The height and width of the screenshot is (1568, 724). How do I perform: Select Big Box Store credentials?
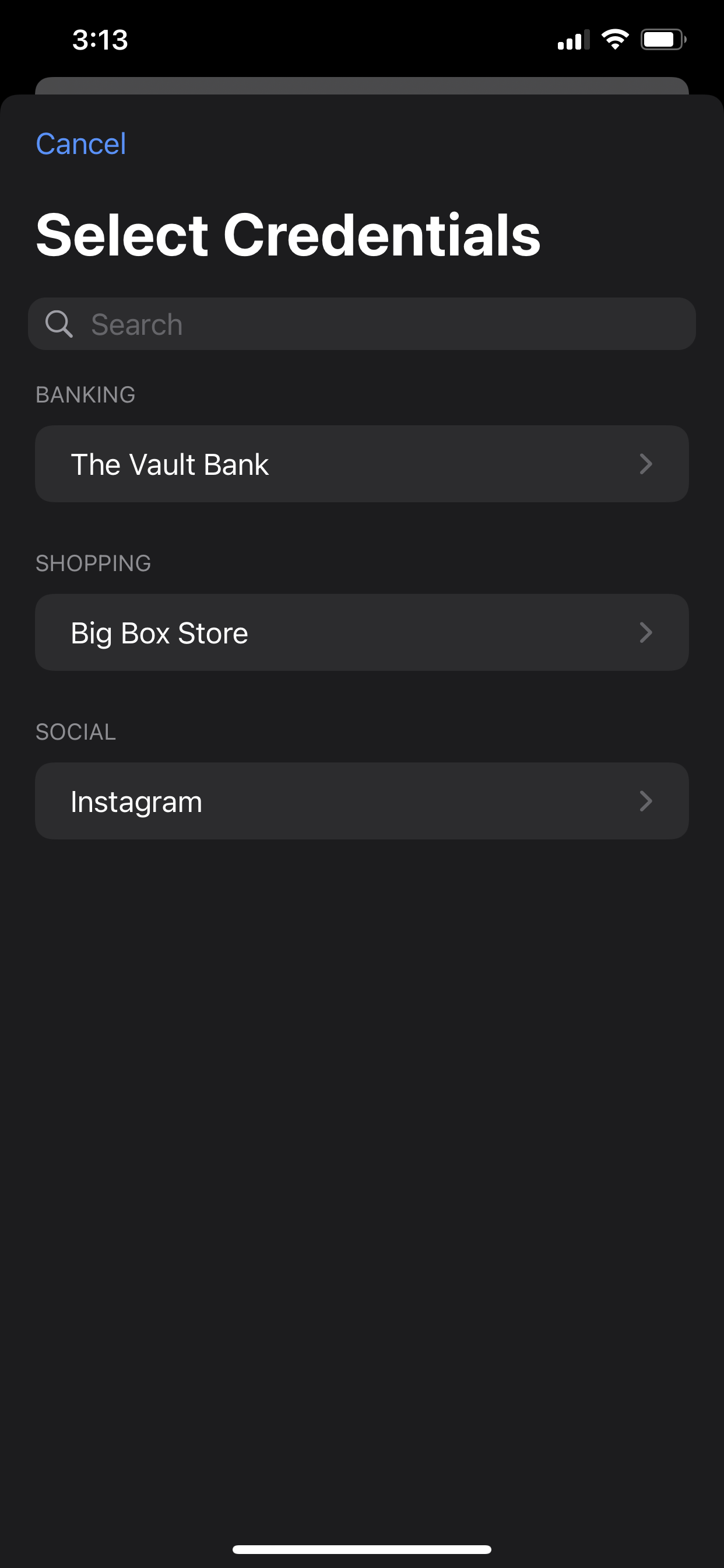pyautogui.click(x=361, y=632)
